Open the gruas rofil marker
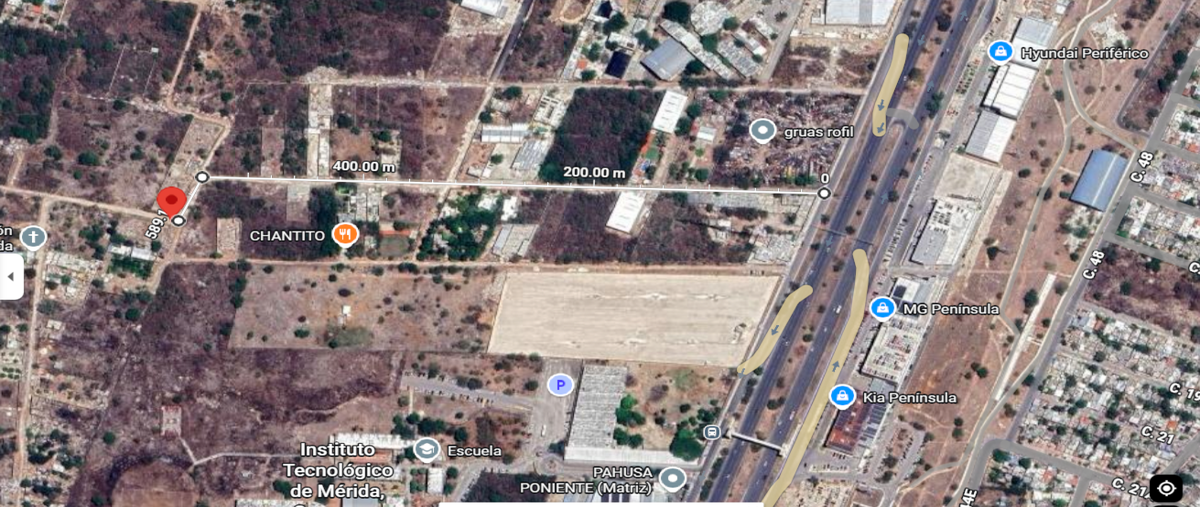1200x507 pixels. (763, 131)
